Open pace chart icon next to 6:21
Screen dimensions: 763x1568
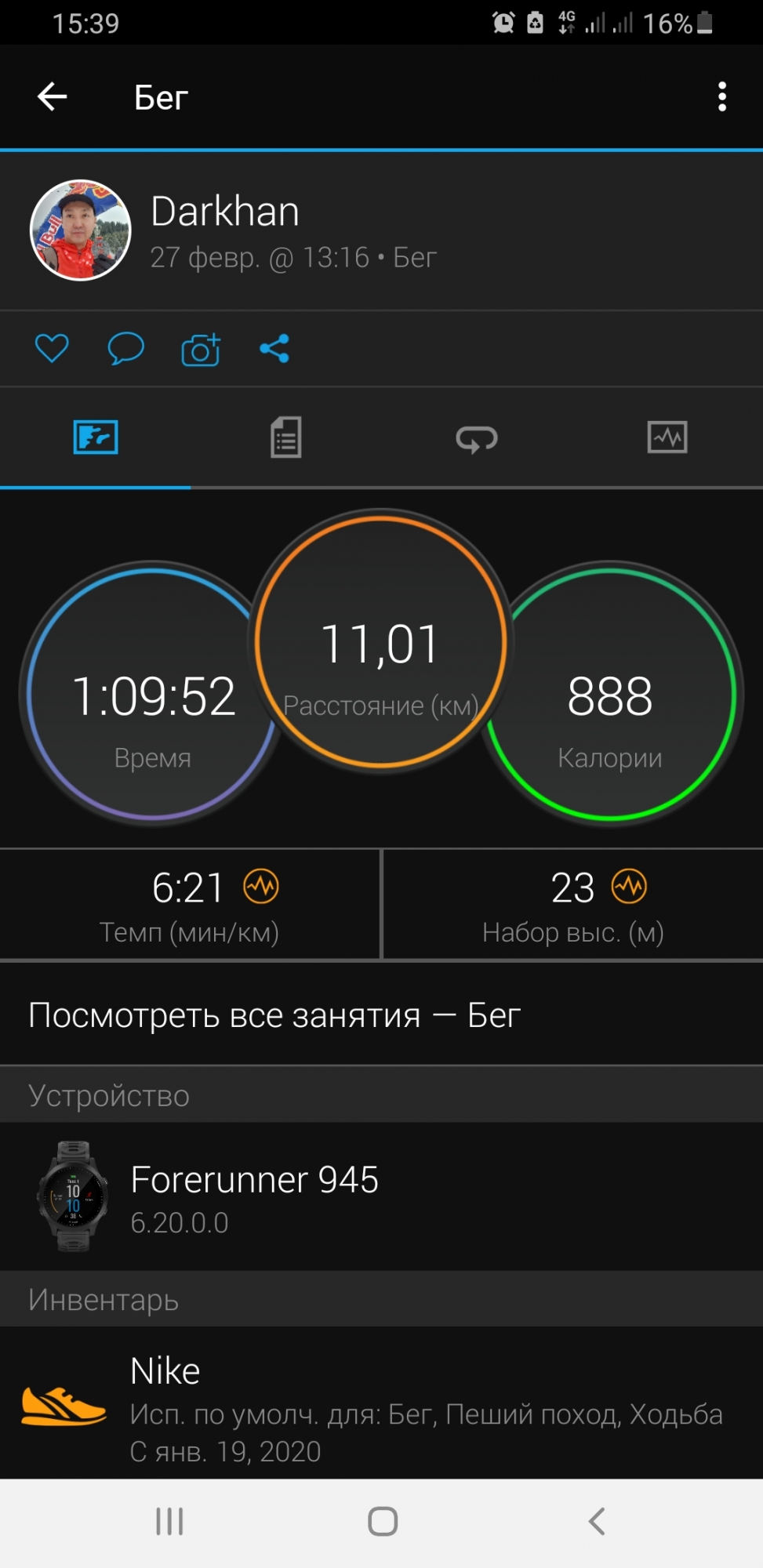point(261,887)
